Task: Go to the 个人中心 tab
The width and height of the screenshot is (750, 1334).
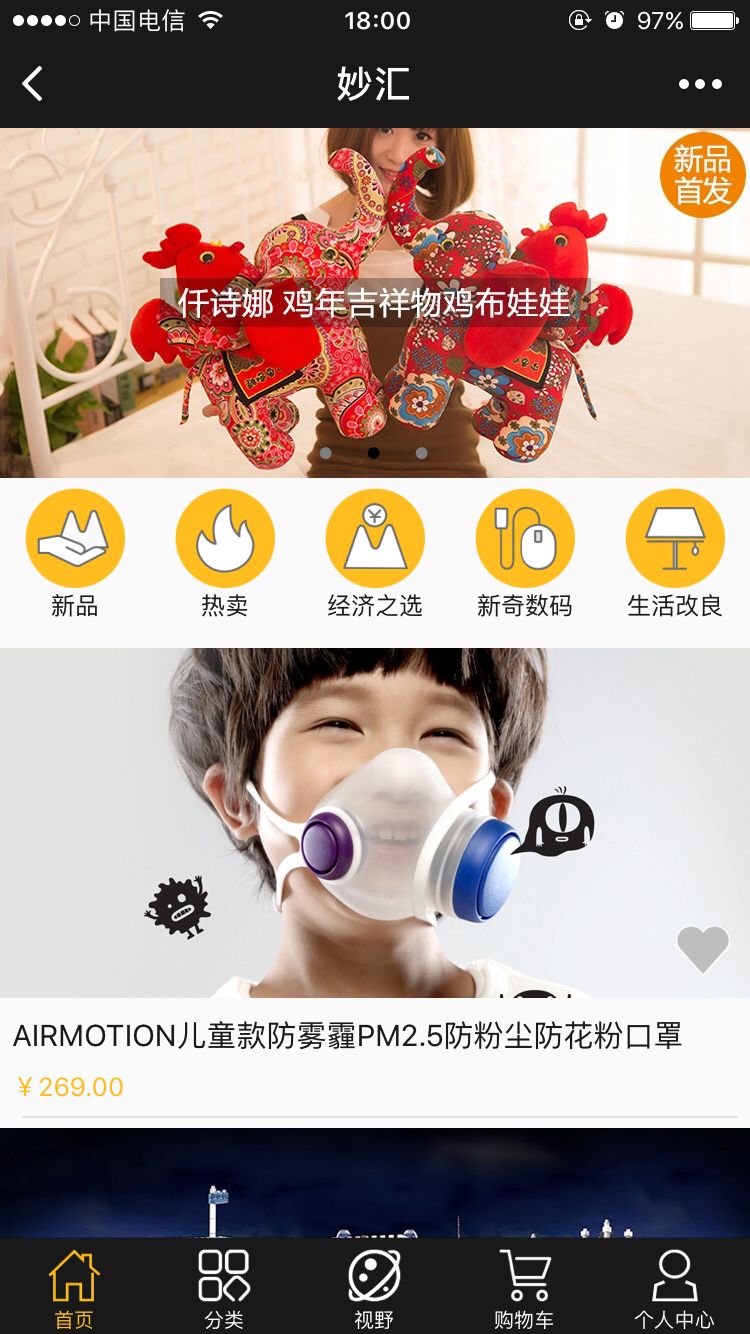Action: point(674,1288)
